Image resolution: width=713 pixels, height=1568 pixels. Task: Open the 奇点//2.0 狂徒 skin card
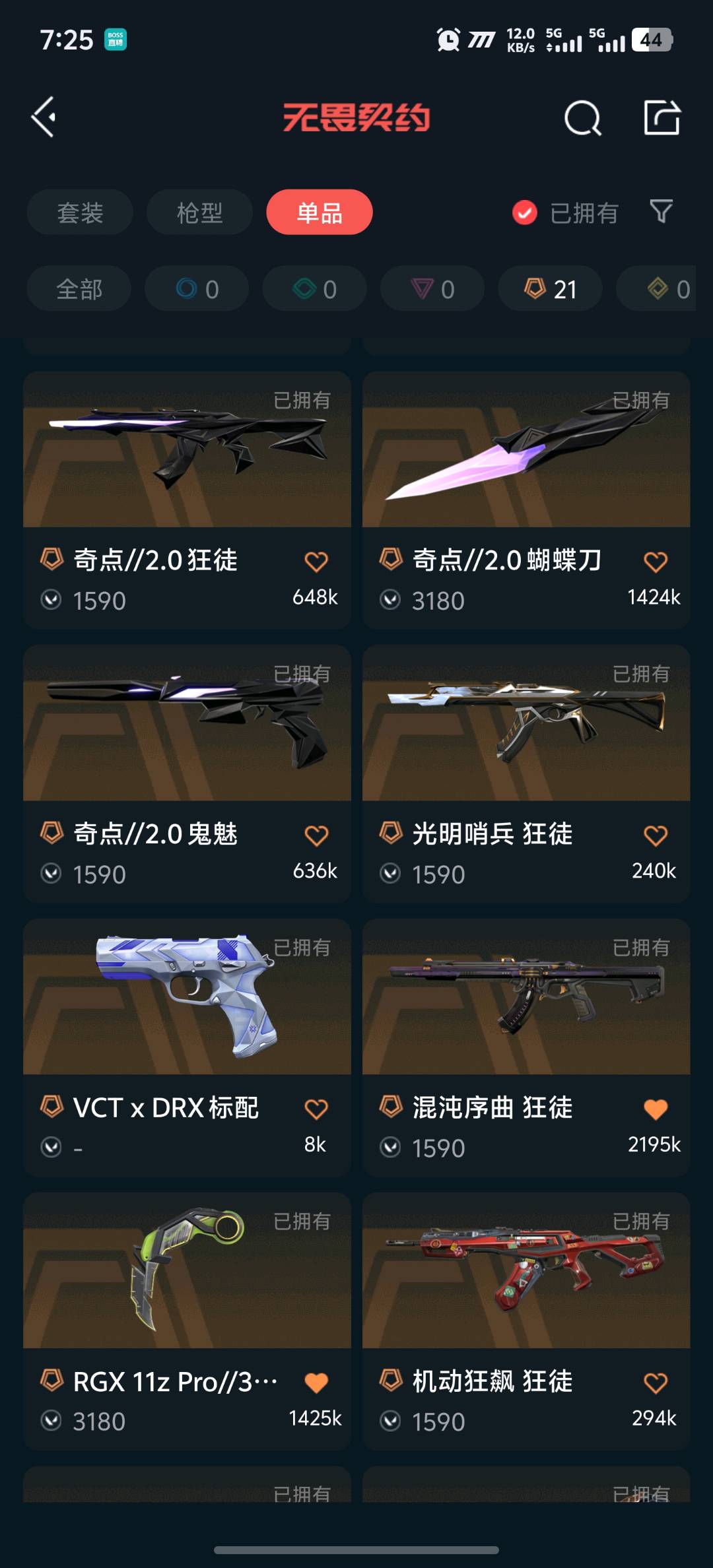point(187,500)
